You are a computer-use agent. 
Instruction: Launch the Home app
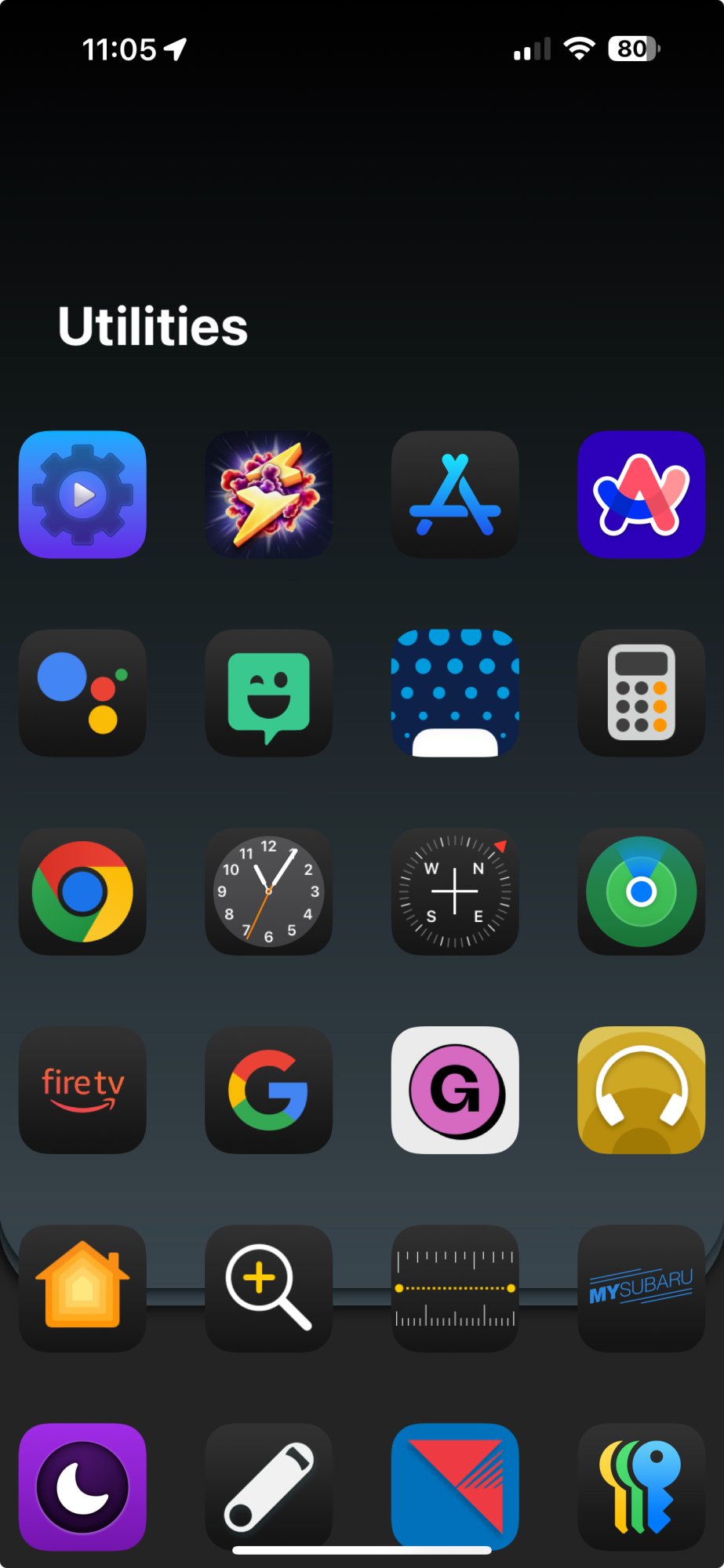[x=82, y=1288]
